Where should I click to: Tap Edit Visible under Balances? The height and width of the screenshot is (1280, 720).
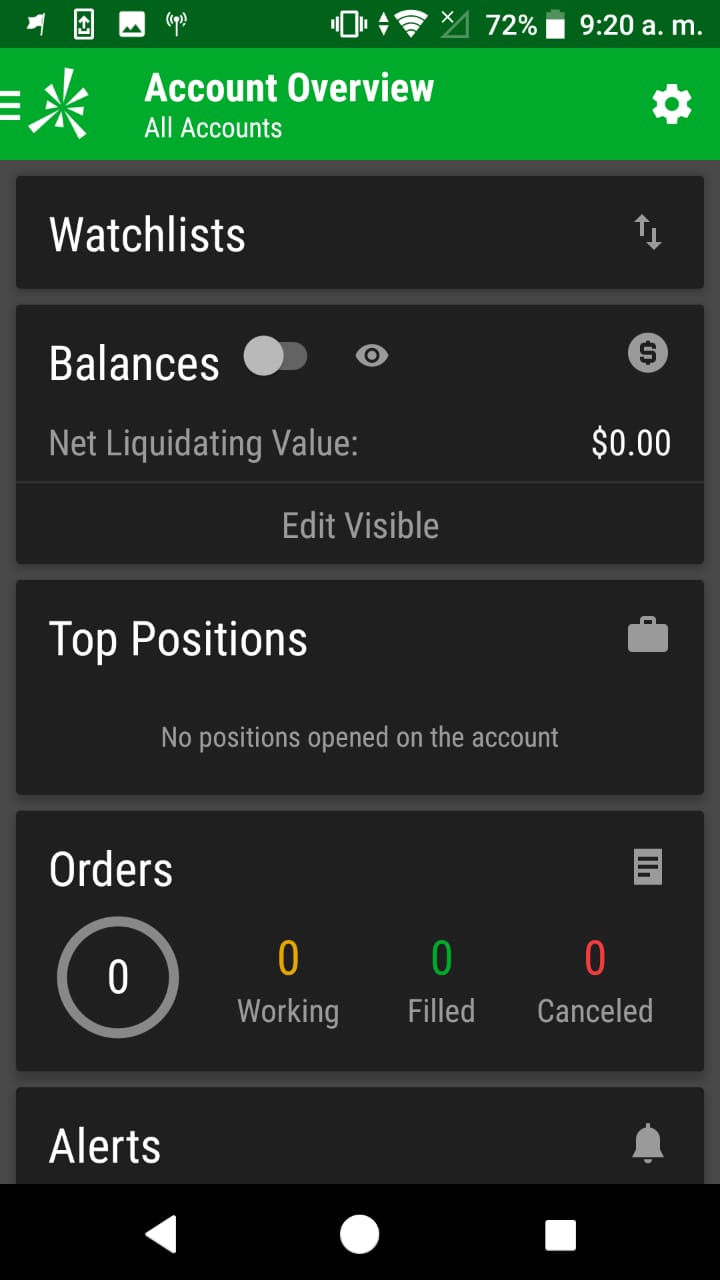point(360,525)
